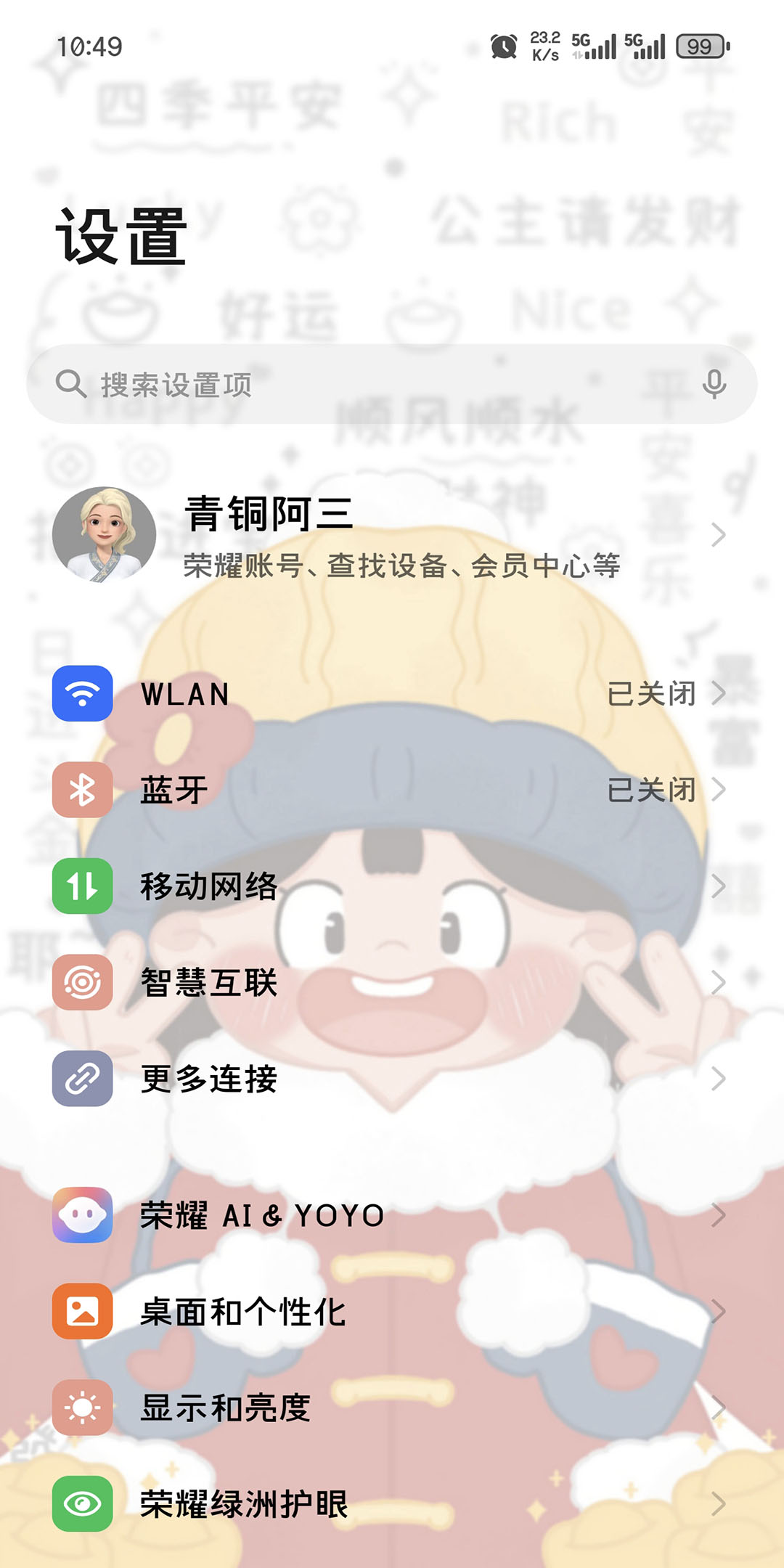Go to 移动网络 settings
This screenshot has height=1568, width=784.
[x=392, y=886]
